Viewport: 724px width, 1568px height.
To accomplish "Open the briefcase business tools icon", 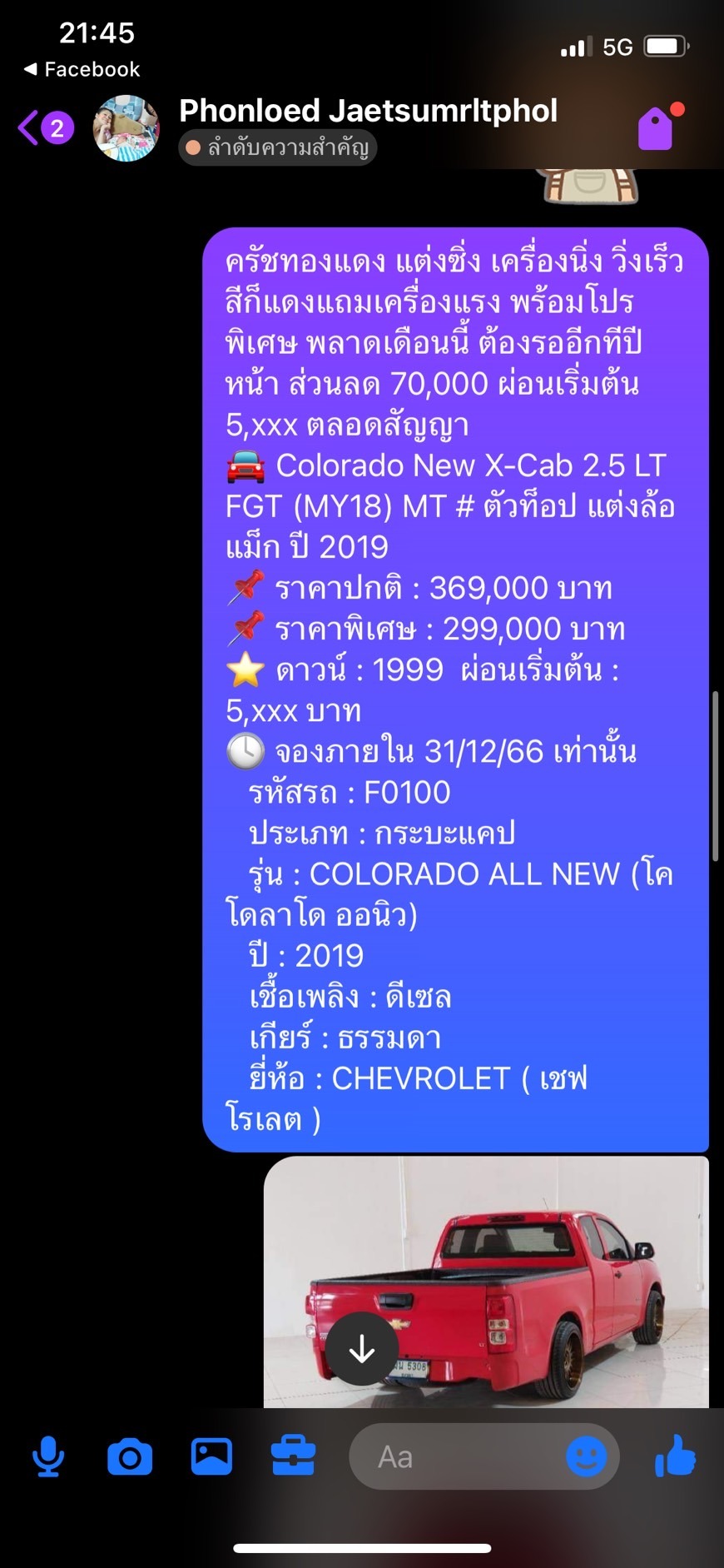I will pyautogui.click(x=293, y=1456).
